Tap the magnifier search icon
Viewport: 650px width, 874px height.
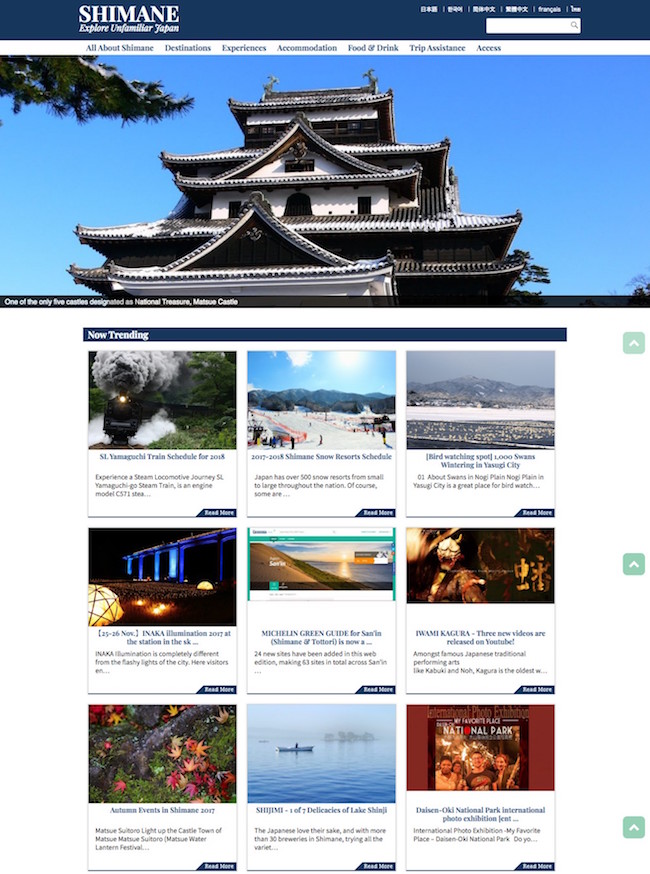pyautogui.click(x=574, y=25)
